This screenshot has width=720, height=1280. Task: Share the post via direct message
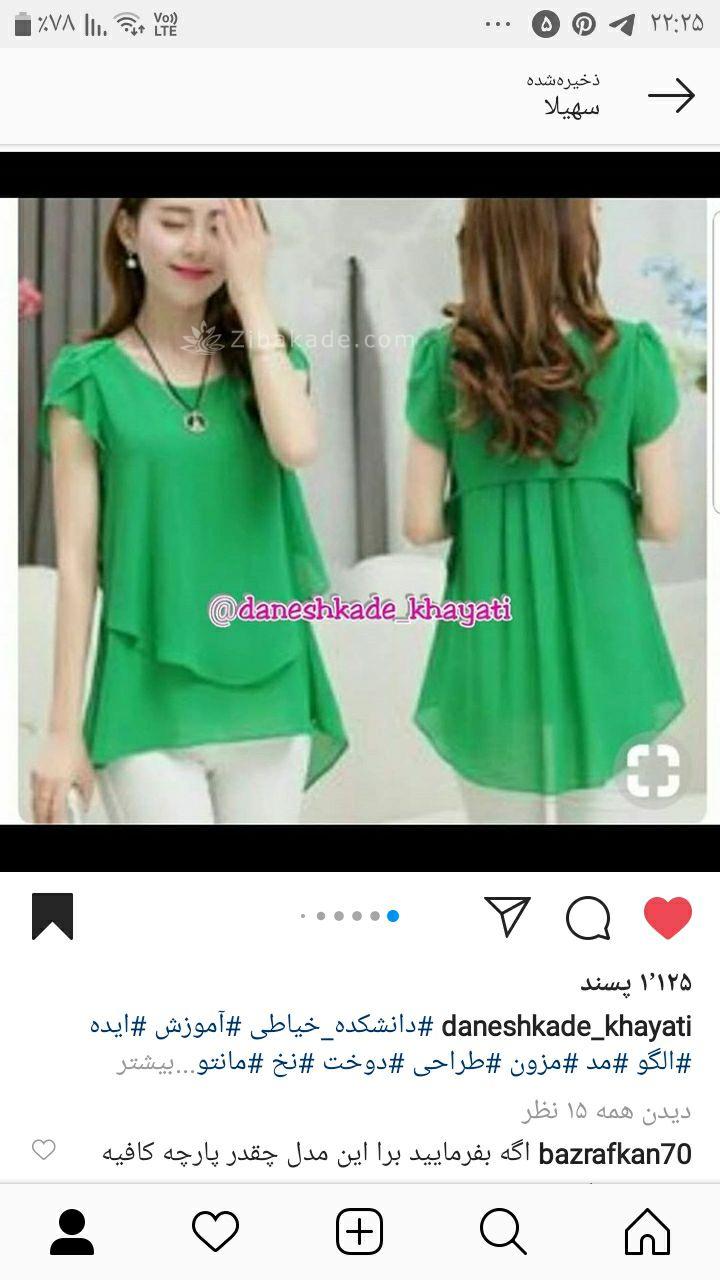pyautogui.click(x=508, y=915)
